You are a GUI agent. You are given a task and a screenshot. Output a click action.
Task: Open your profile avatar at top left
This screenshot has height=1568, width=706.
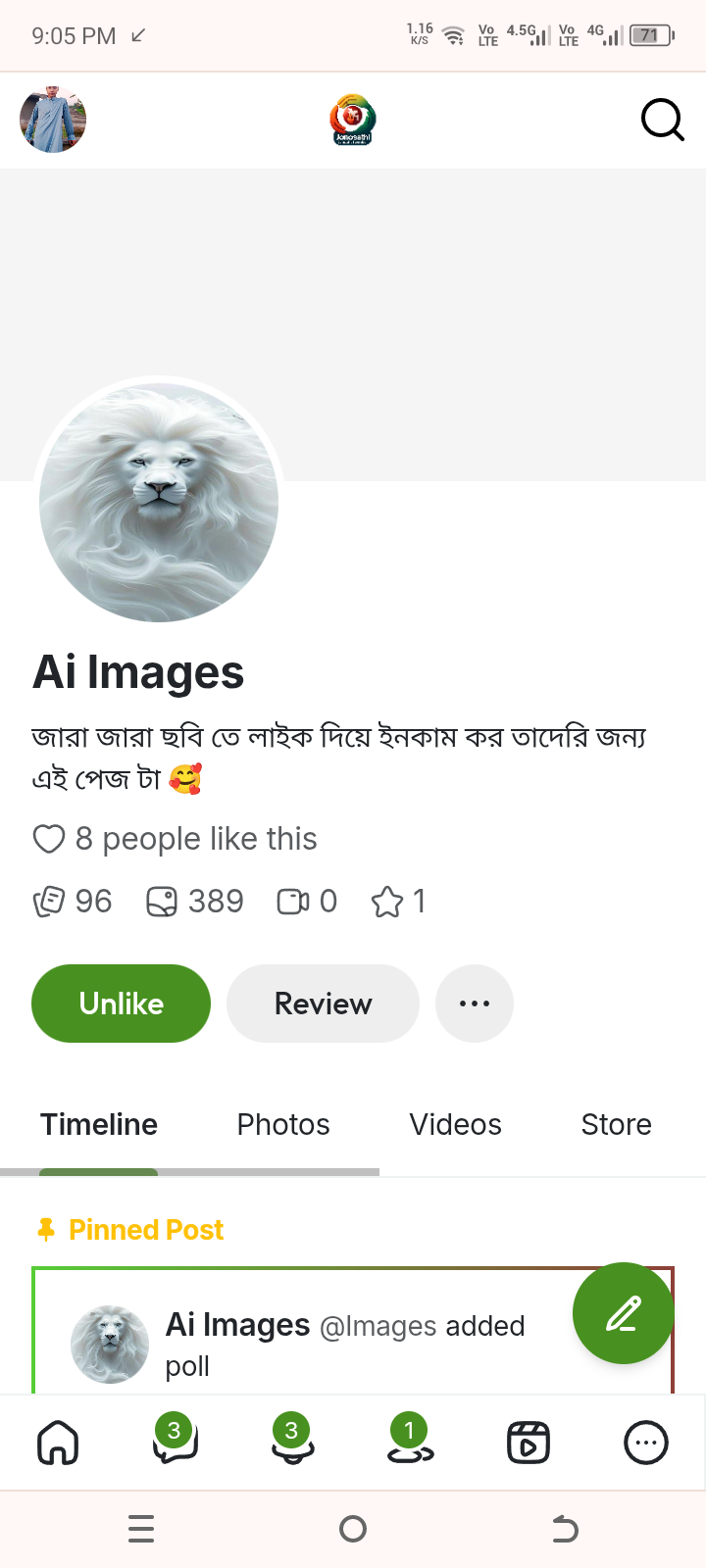[x=53, y=120]
